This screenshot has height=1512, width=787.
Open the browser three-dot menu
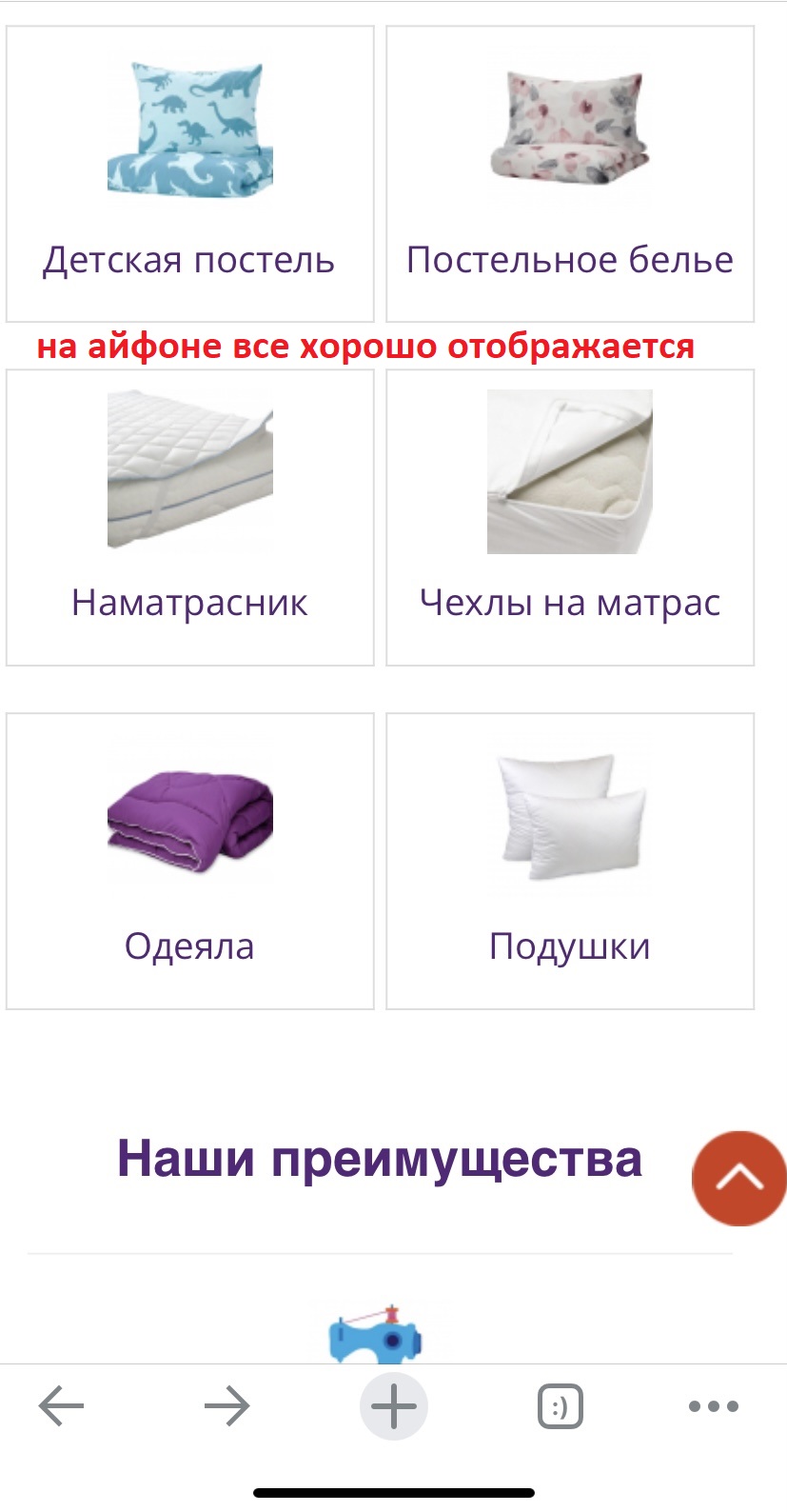click(x=713, y=1406)
